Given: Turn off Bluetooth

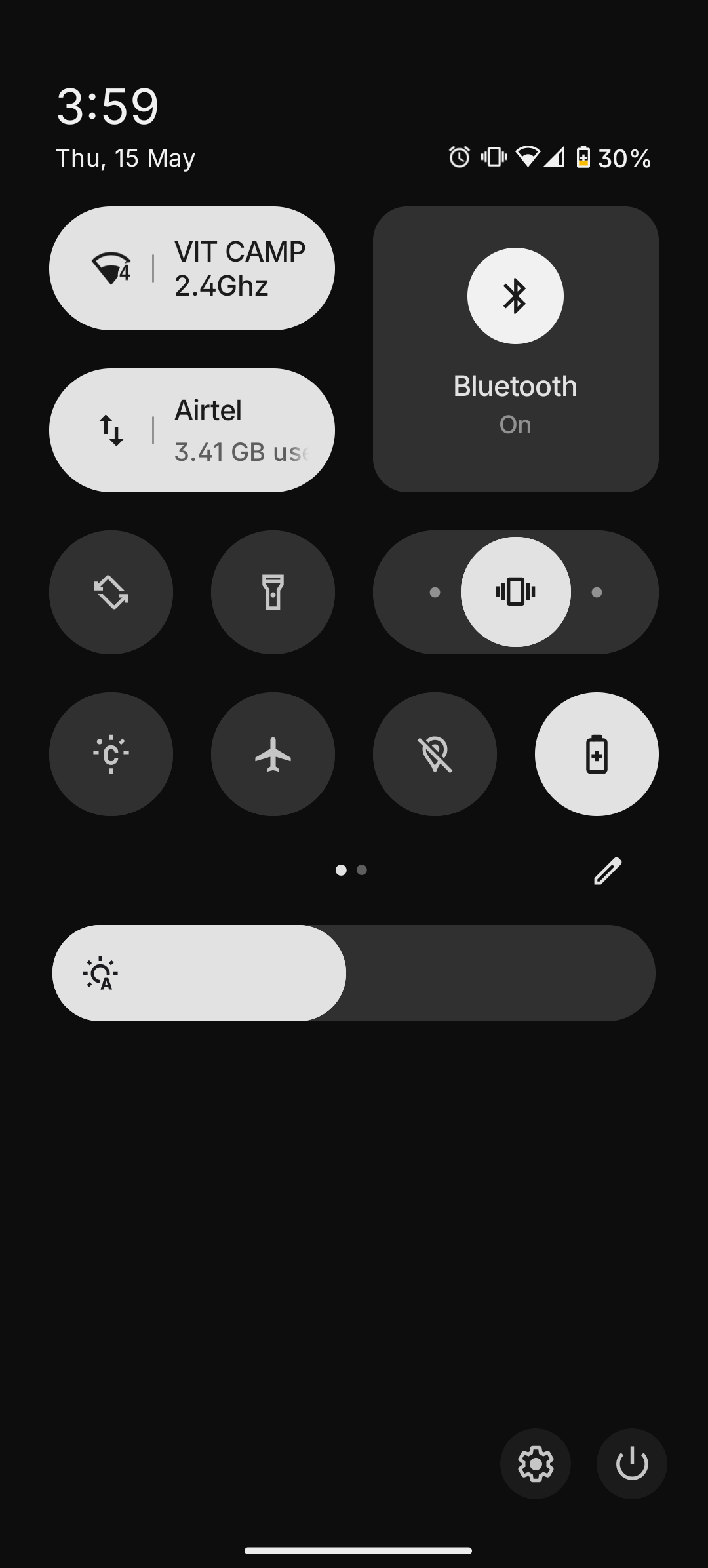Looking at the screenshot, I should [515, 296].
